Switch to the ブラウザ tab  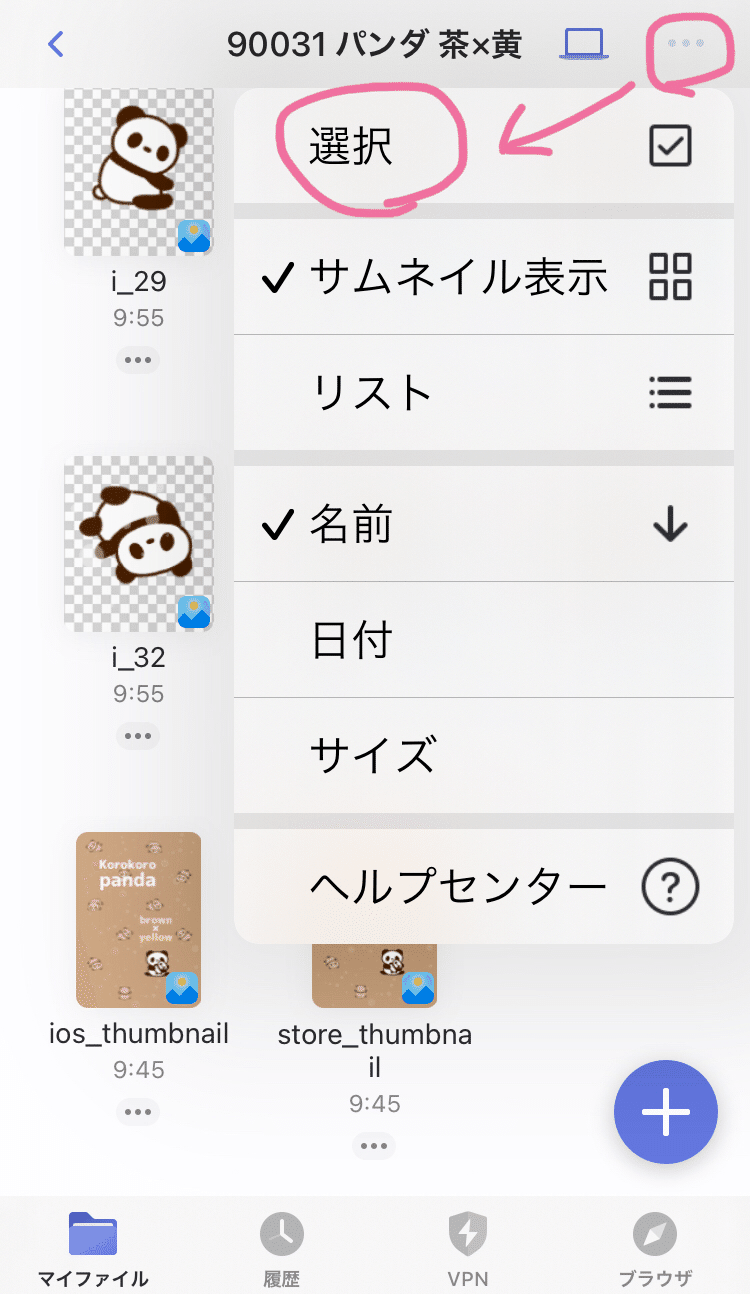point(655,1248)
